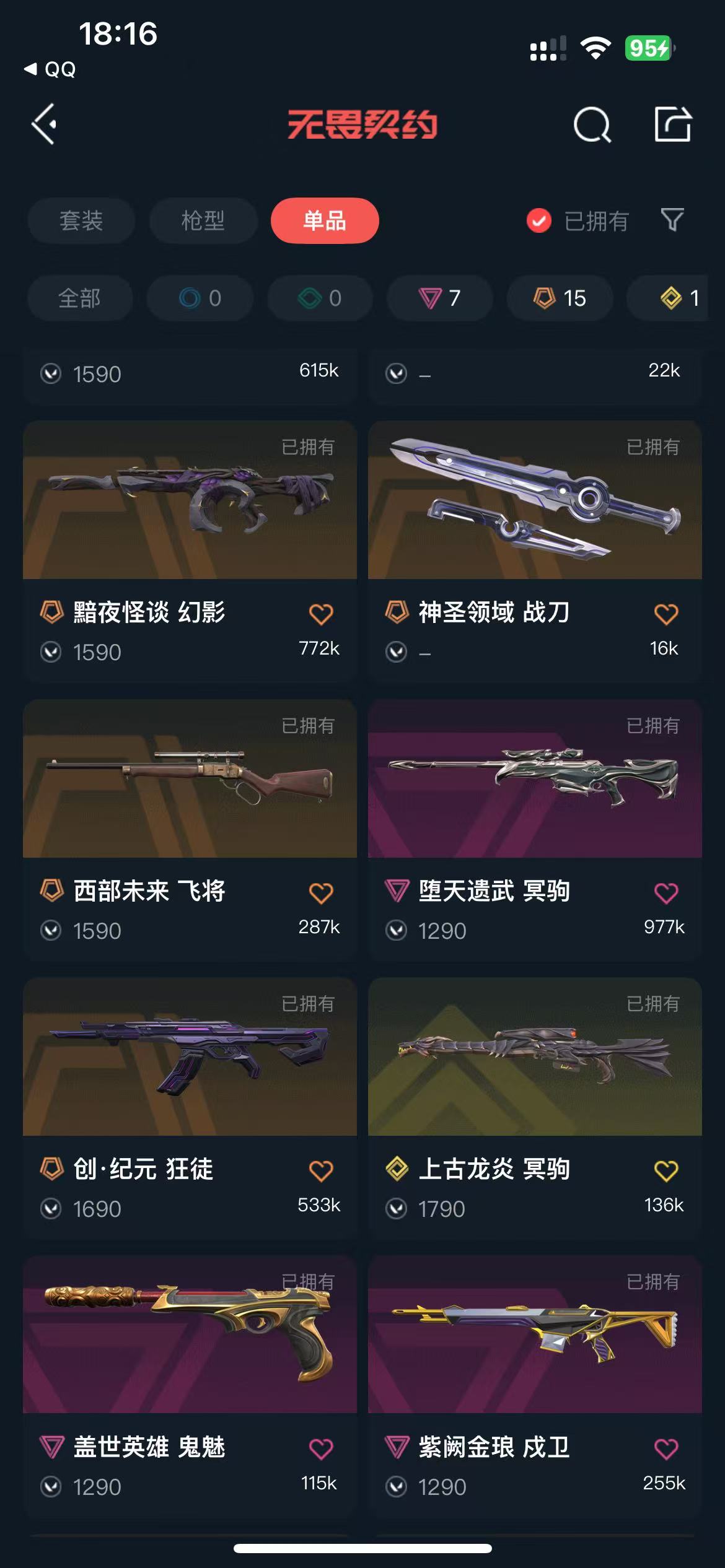This screenshot has width=725, height=1568.
Task: Open the funnel filter options
Action: pos(672,220)
